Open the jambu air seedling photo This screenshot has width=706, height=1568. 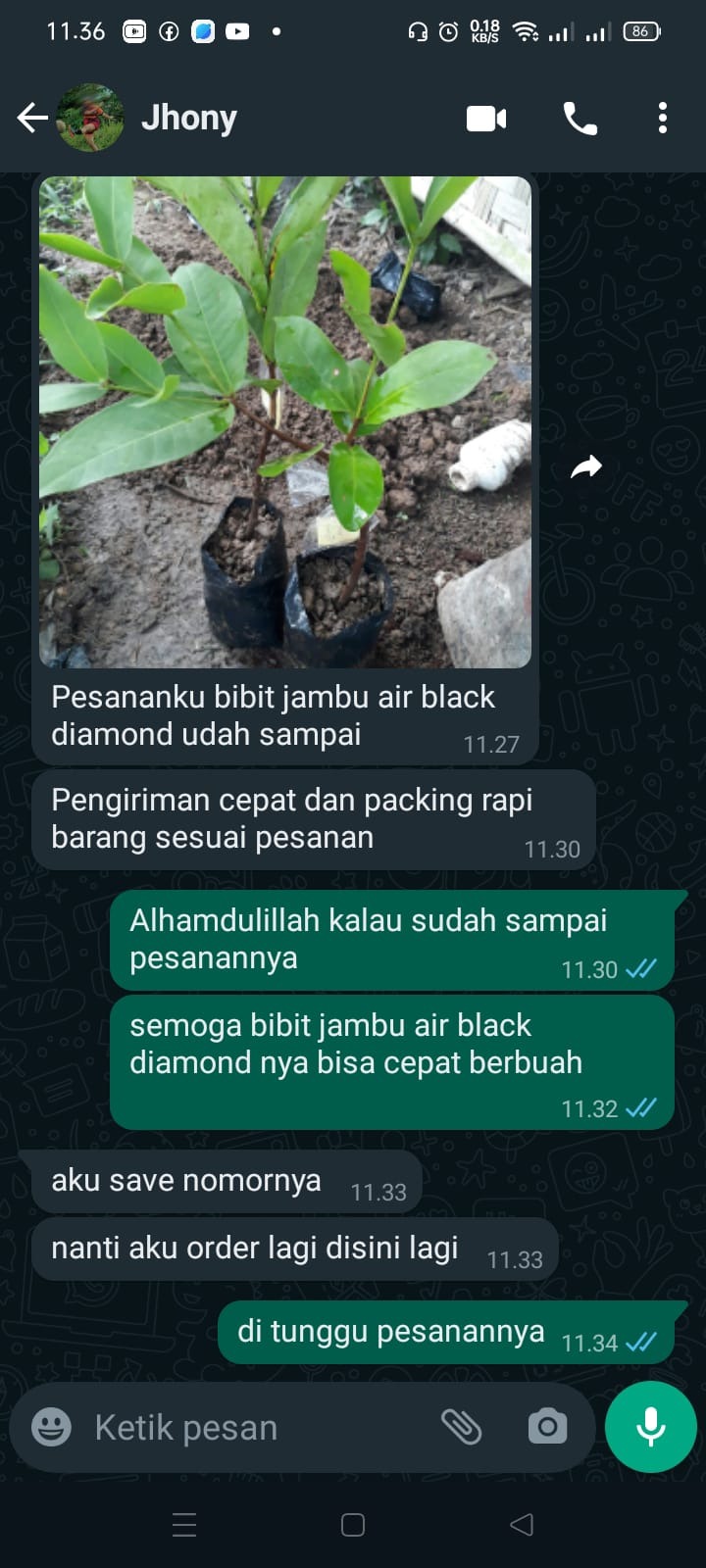285,422
